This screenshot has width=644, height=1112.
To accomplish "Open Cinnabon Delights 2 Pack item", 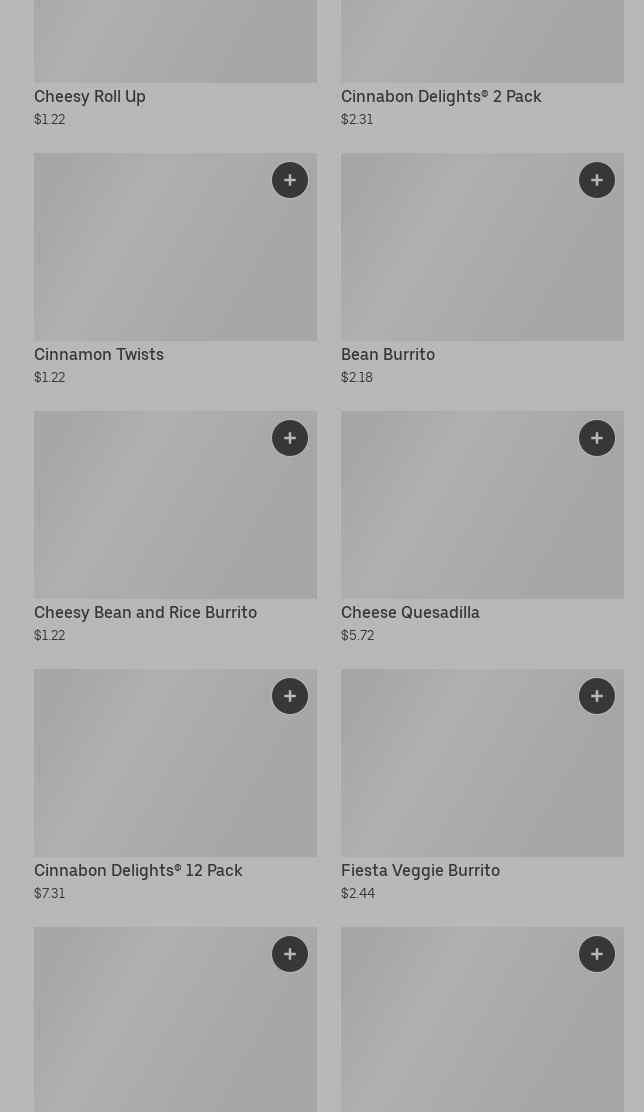I will click(482, 64).
